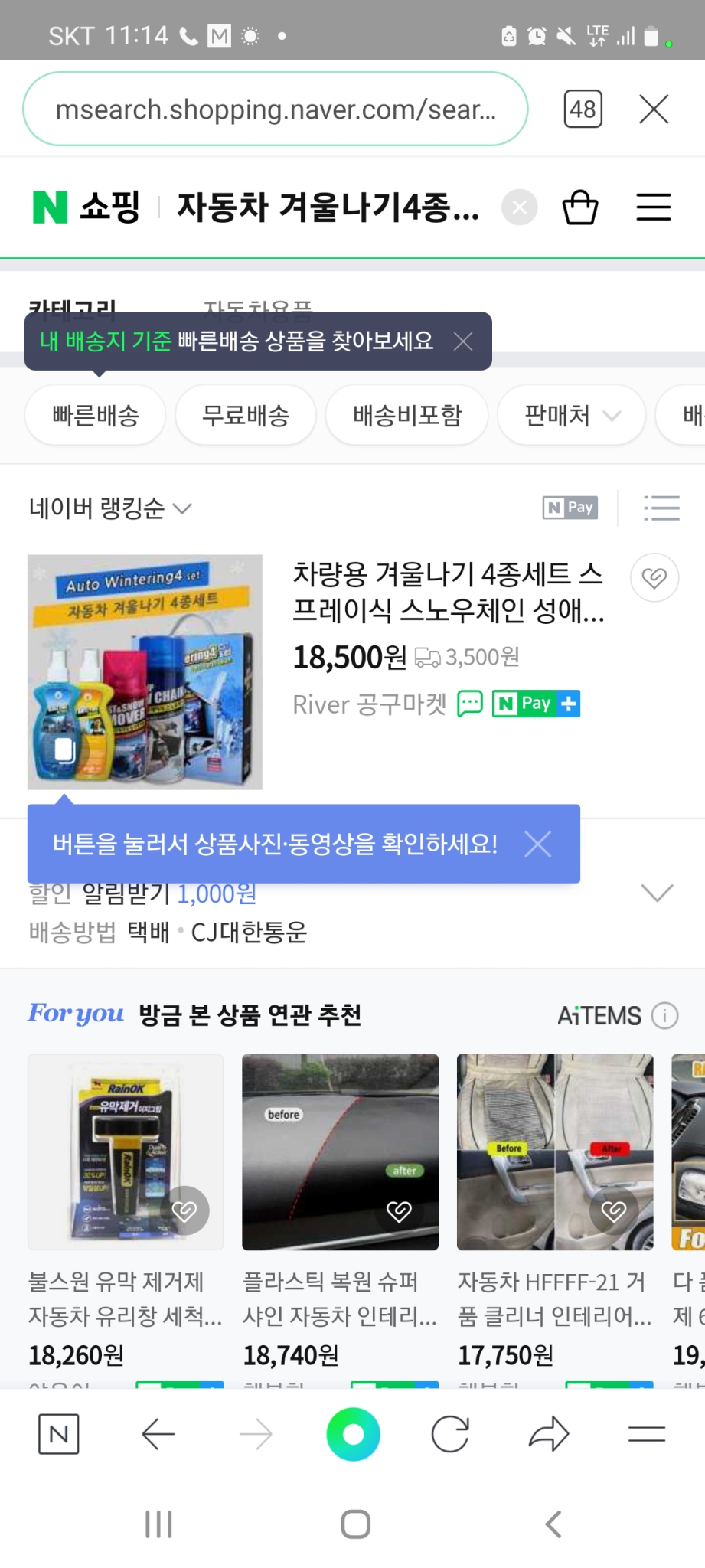
Task: Toggle the heart on the before/after dashboard product
Action: (398, 1212)
